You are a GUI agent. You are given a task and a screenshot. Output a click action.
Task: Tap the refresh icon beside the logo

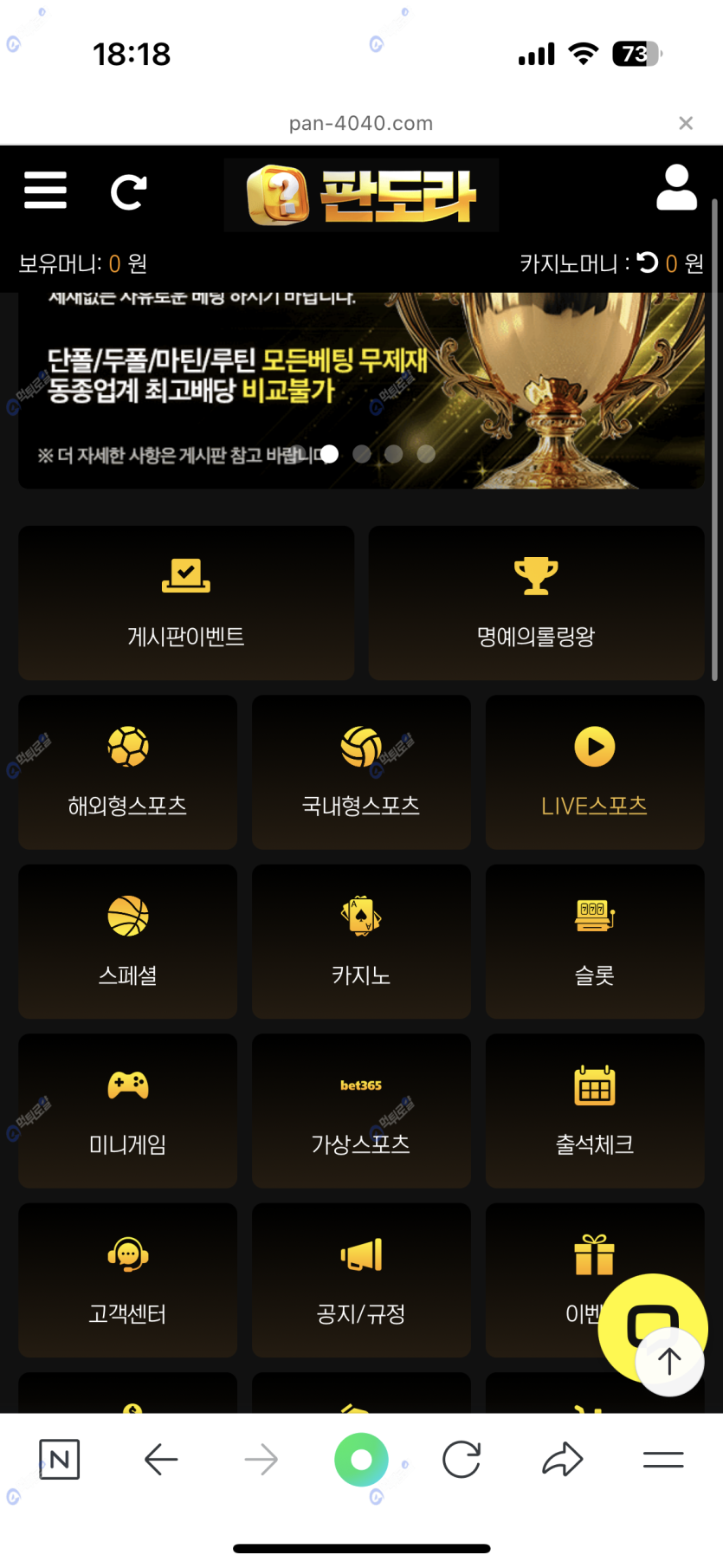pos(128,191)
